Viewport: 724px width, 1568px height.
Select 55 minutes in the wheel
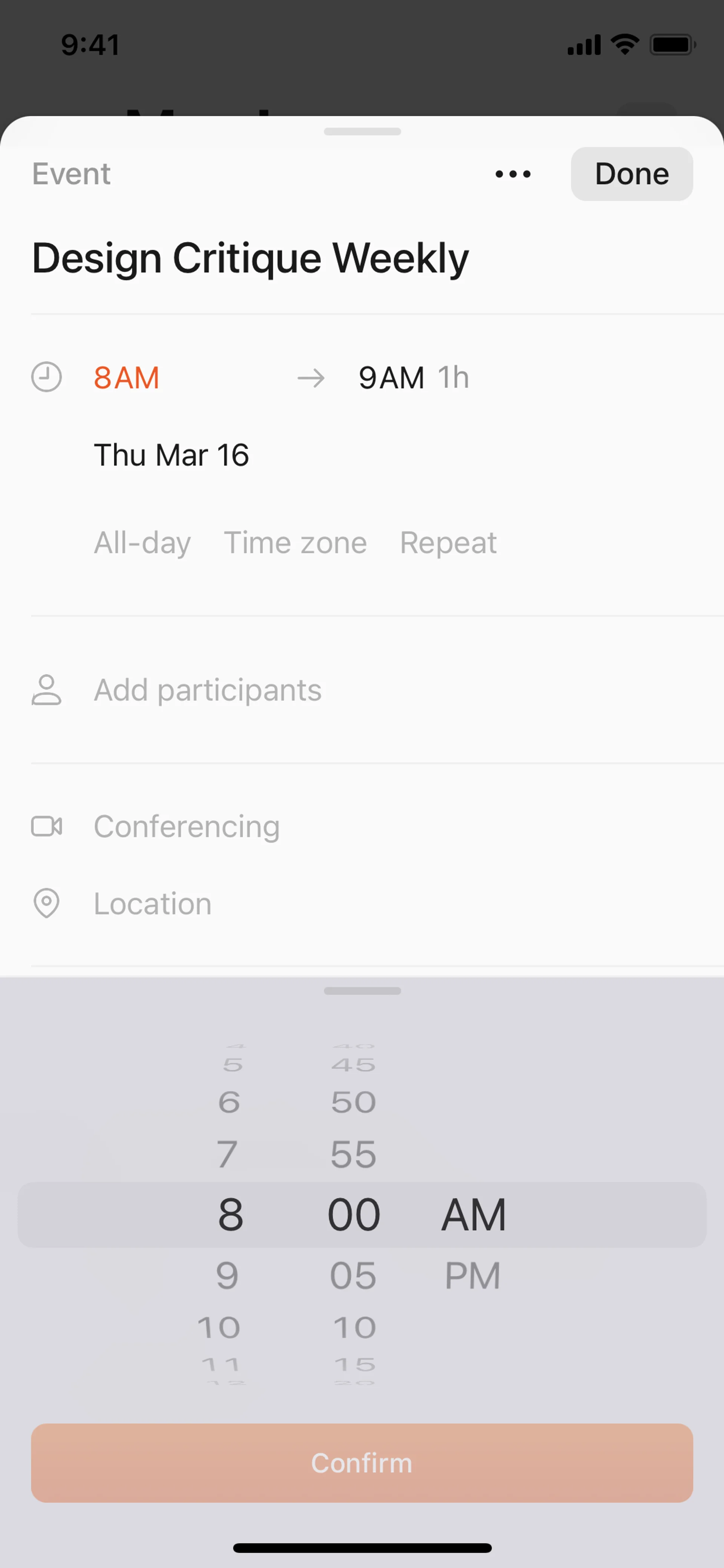click(353, 1154)
